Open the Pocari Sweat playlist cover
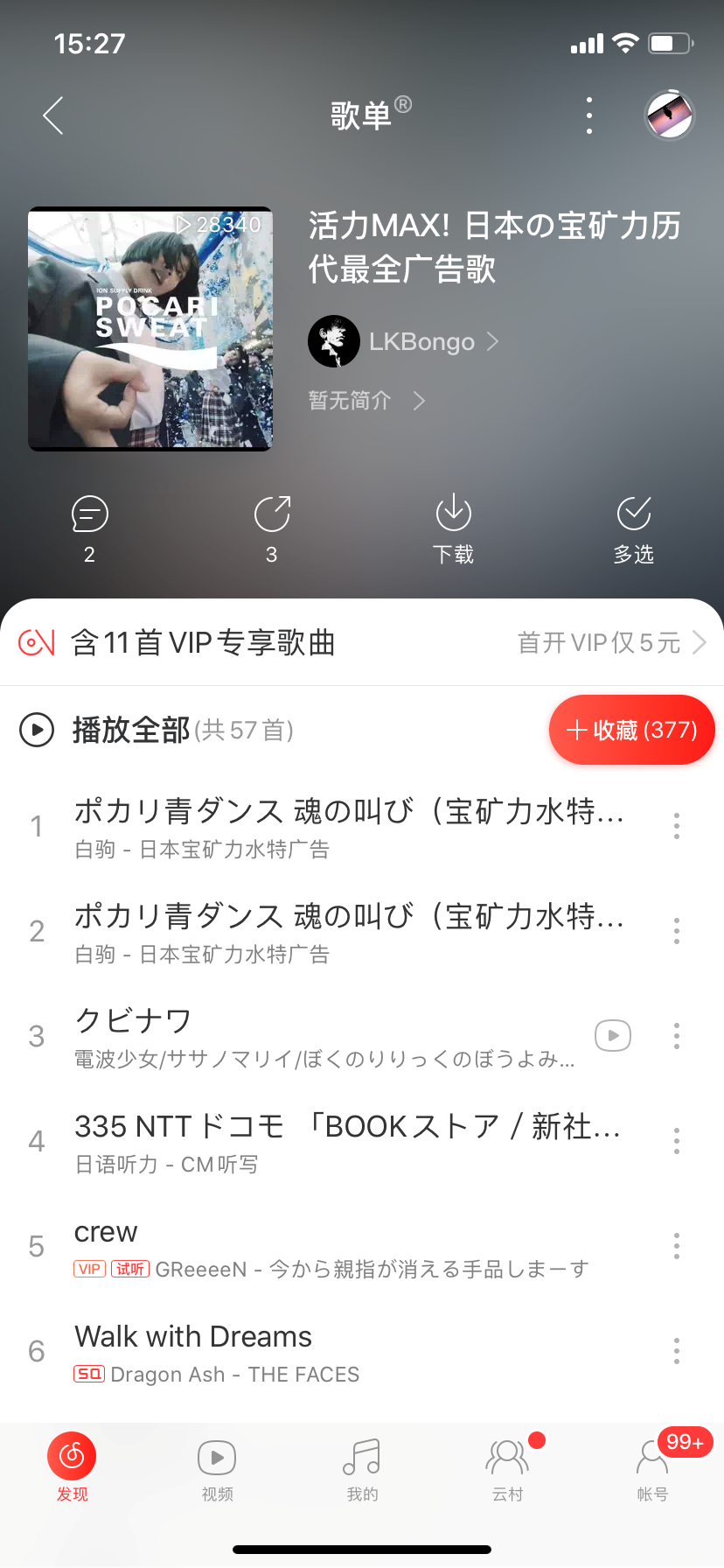 point(150,329)
